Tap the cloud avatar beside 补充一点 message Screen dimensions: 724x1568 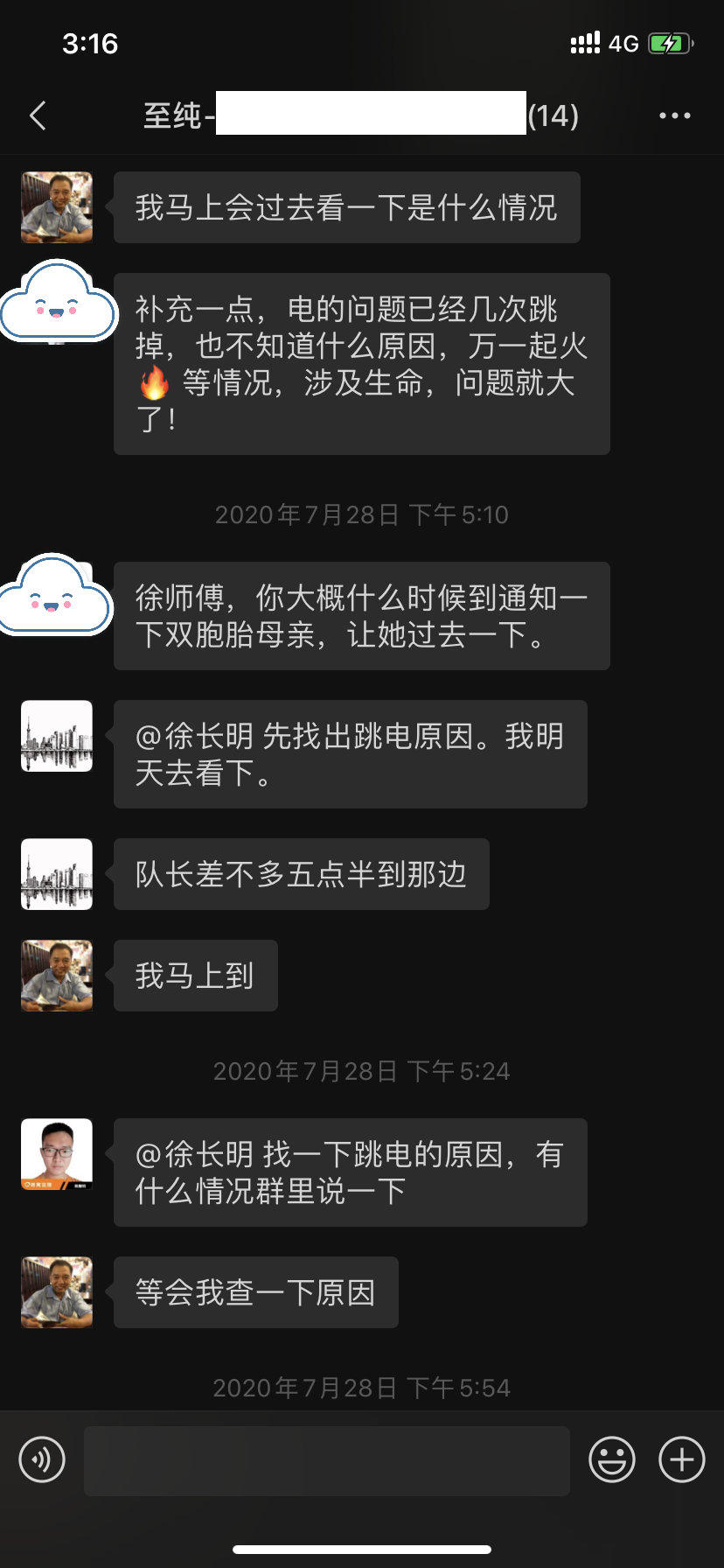[x=58, y=302]
